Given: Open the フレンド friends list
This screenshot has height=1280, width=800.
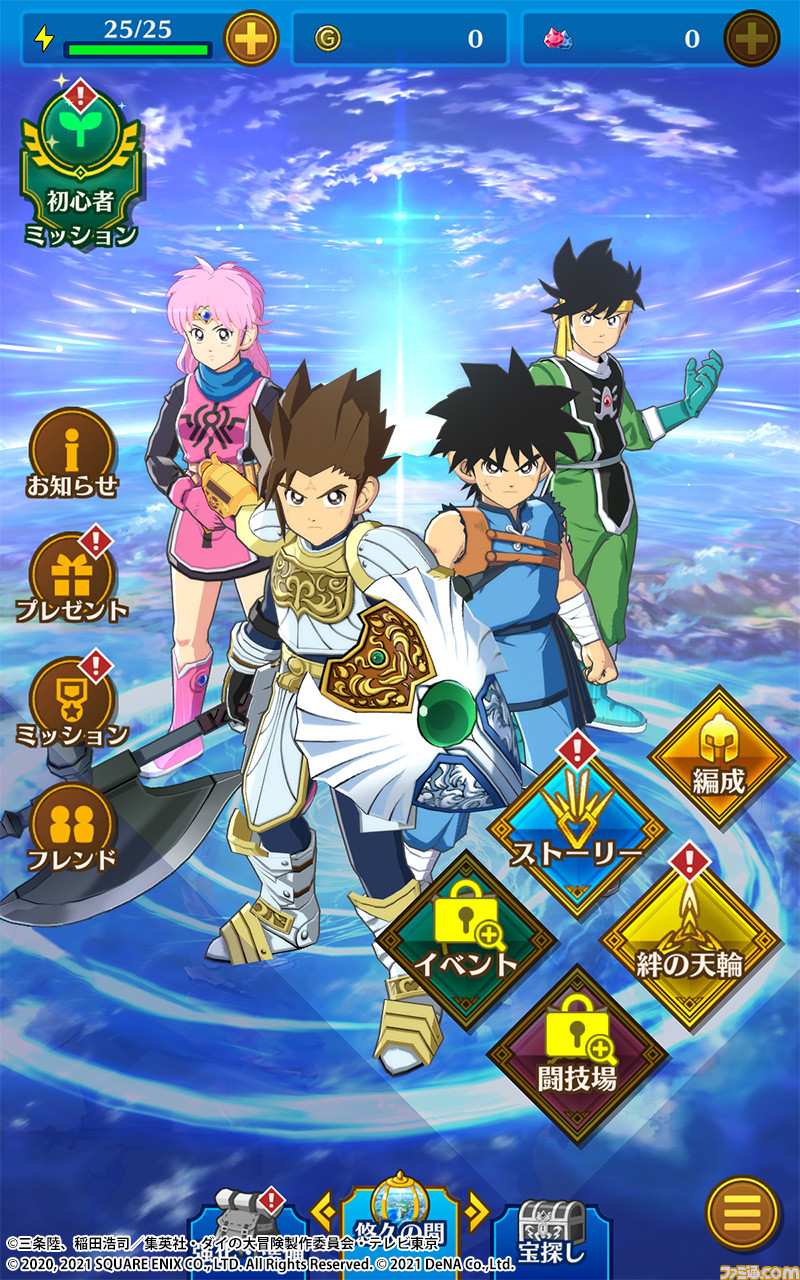Looking at the screenshot, I should point(71,828).
